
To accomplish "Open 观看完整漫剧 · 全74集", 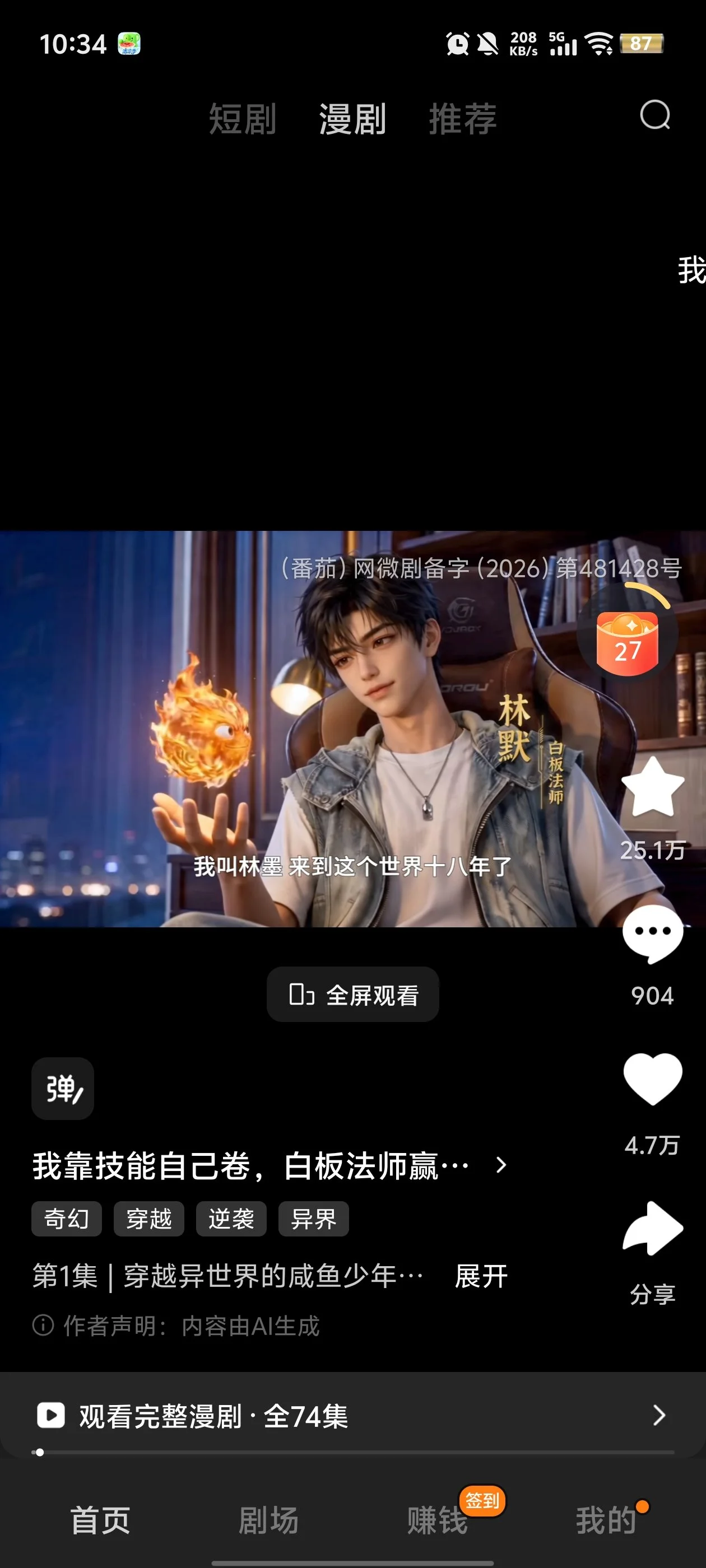I will coord(352,1415).
